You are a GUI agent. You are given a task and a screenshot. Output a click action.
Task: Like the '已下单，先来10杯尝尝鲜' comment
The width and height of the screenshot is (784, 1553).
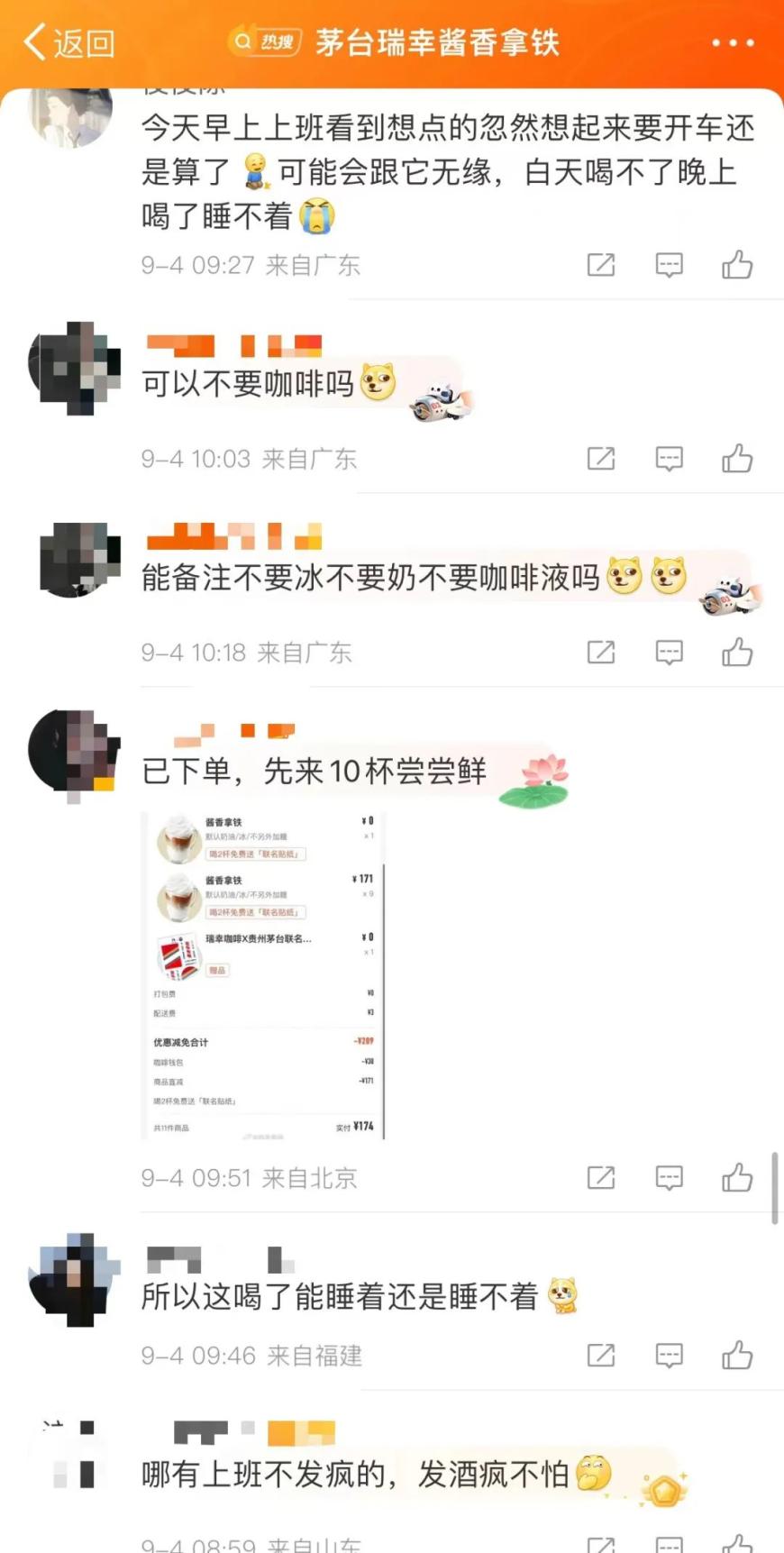pos(736,1177)
